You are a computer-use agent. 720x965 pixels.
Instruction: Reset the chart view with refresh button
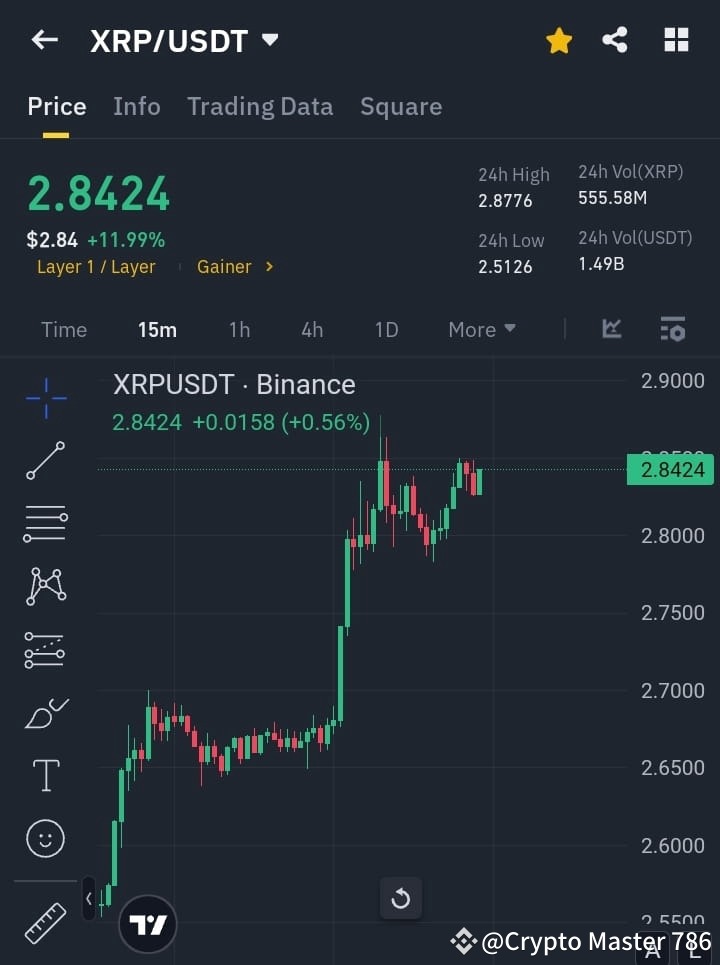pyautogui.click(x=401, y=898)
